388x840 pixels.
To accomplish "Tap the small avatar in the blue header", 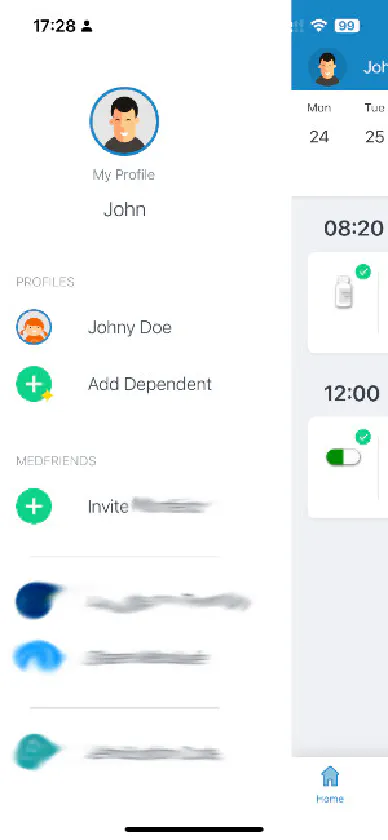I will tap(327, 68).
